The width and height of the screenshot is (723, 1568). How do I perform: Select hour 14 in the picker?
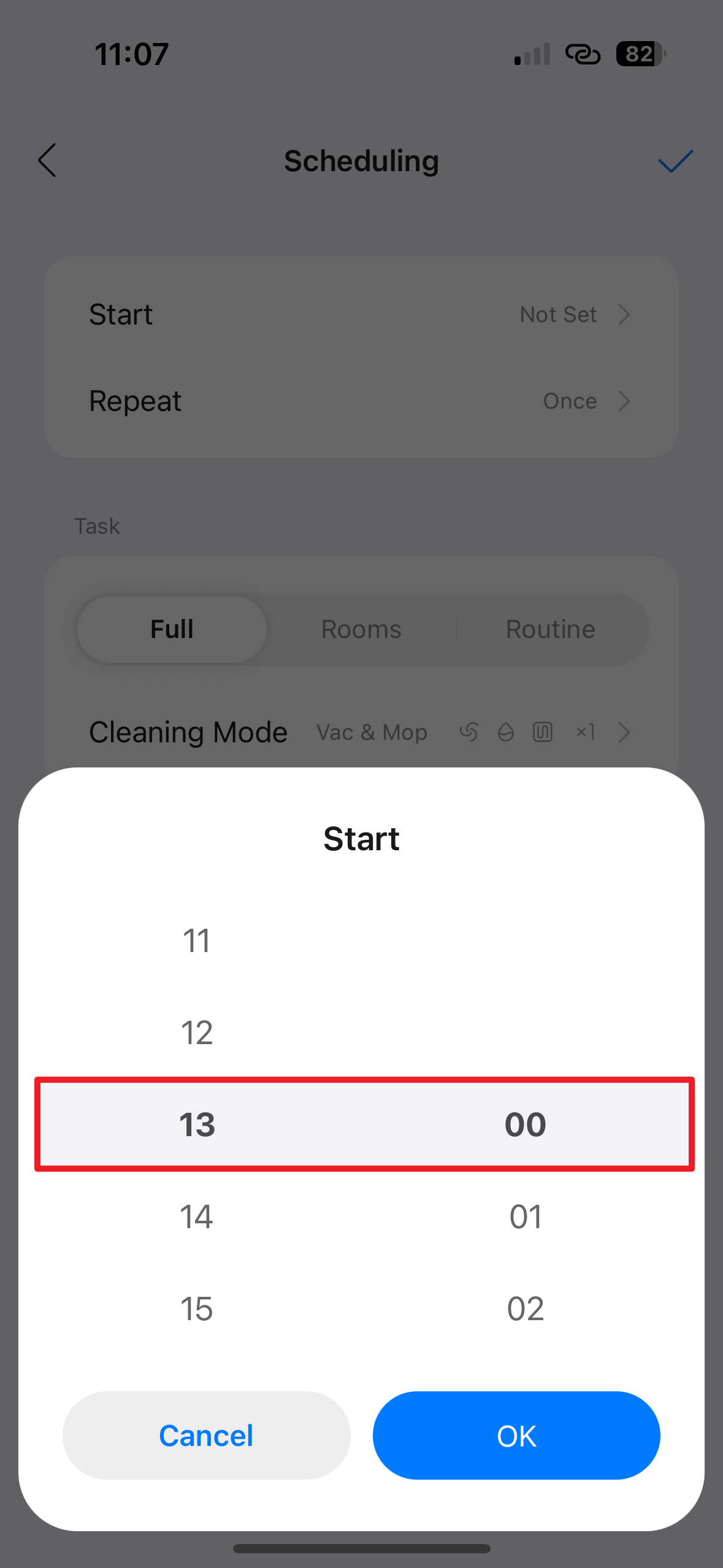pyautogui.click(x=196, y=1216)
